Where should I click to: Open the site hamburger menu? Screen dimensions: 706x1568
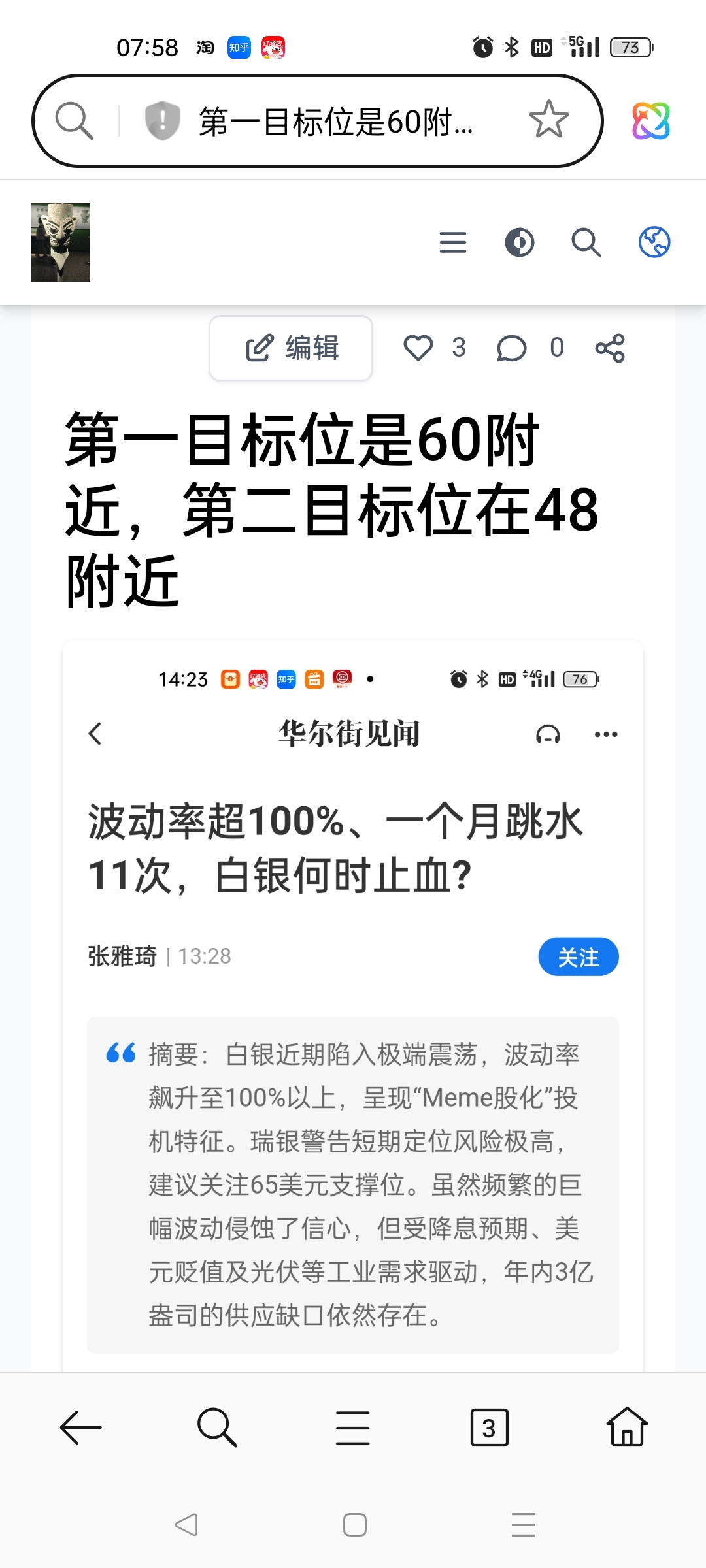coord(453,242)
